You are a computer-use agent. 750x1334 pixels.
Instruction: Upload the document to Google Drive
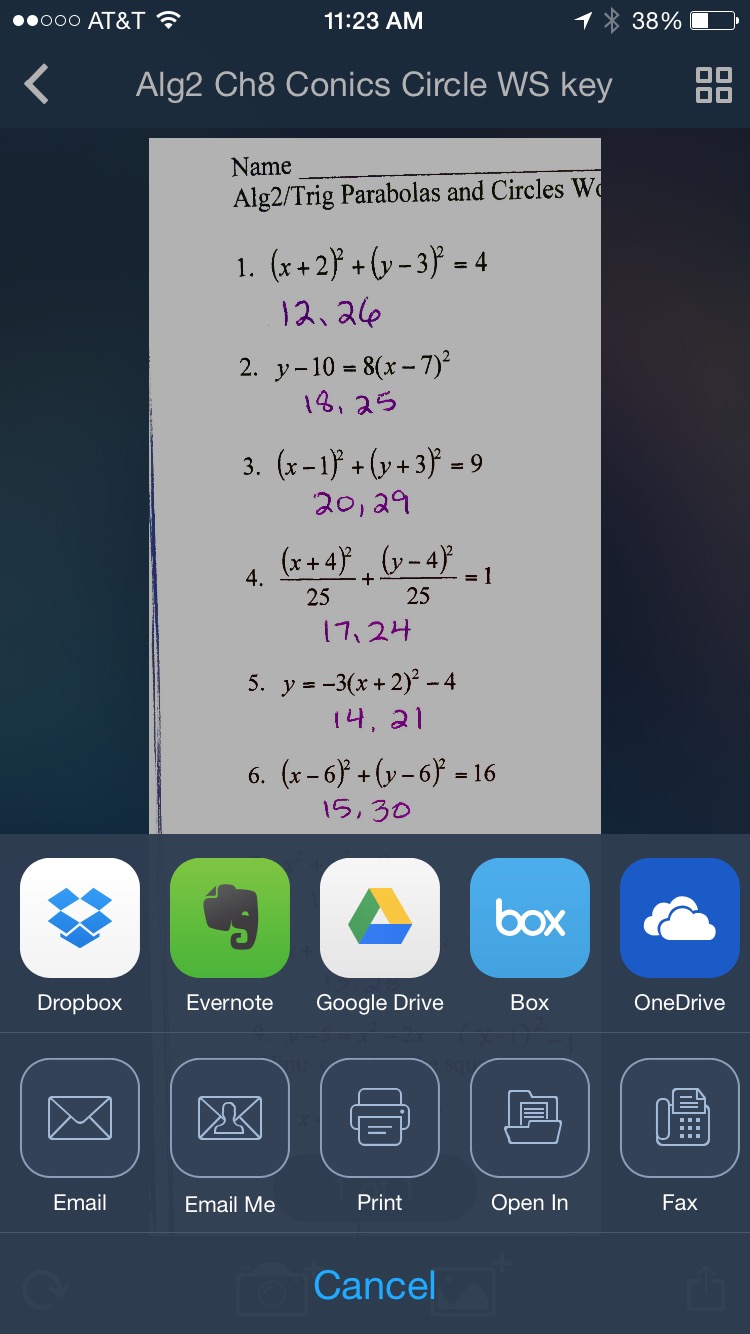[380, 918]
